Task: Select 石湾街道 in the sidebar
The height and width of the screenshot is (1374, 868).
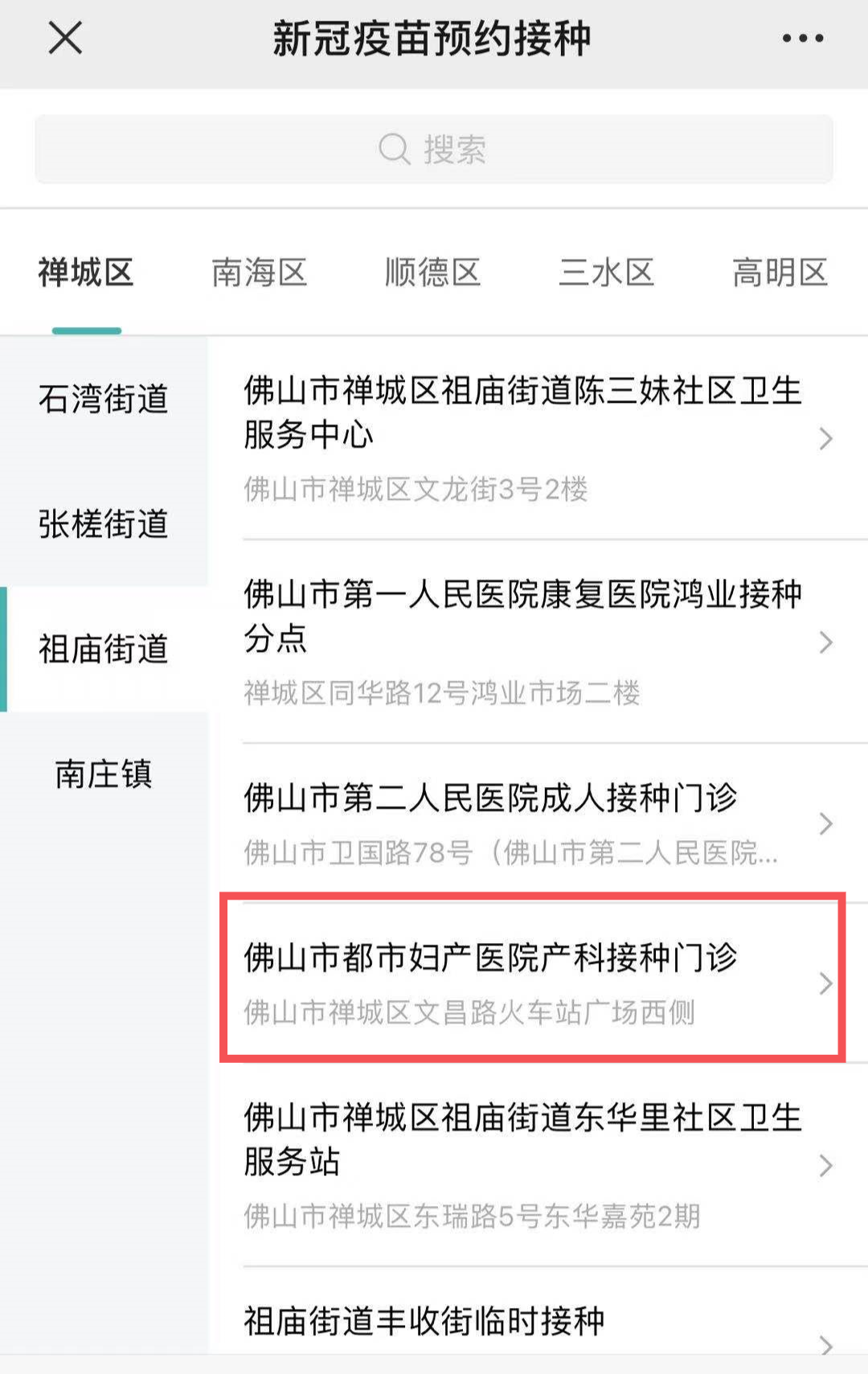Action: pyautogui.click(x=104, y=399)
